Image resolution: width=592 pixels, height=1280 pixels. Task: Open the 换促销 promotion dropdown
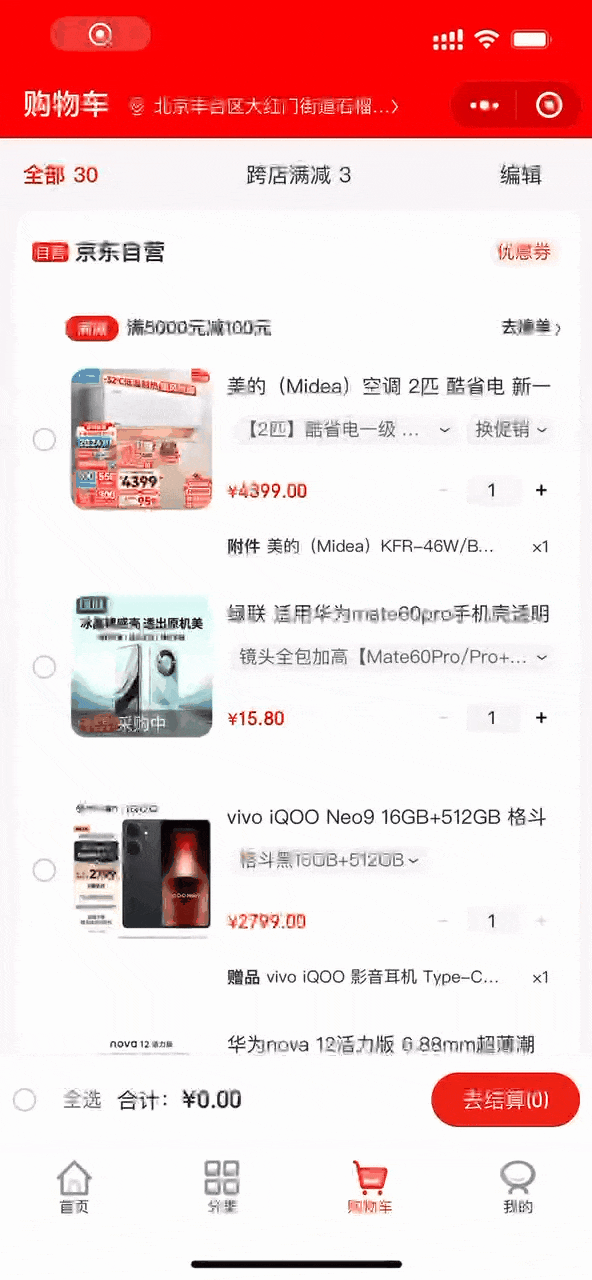511,430
